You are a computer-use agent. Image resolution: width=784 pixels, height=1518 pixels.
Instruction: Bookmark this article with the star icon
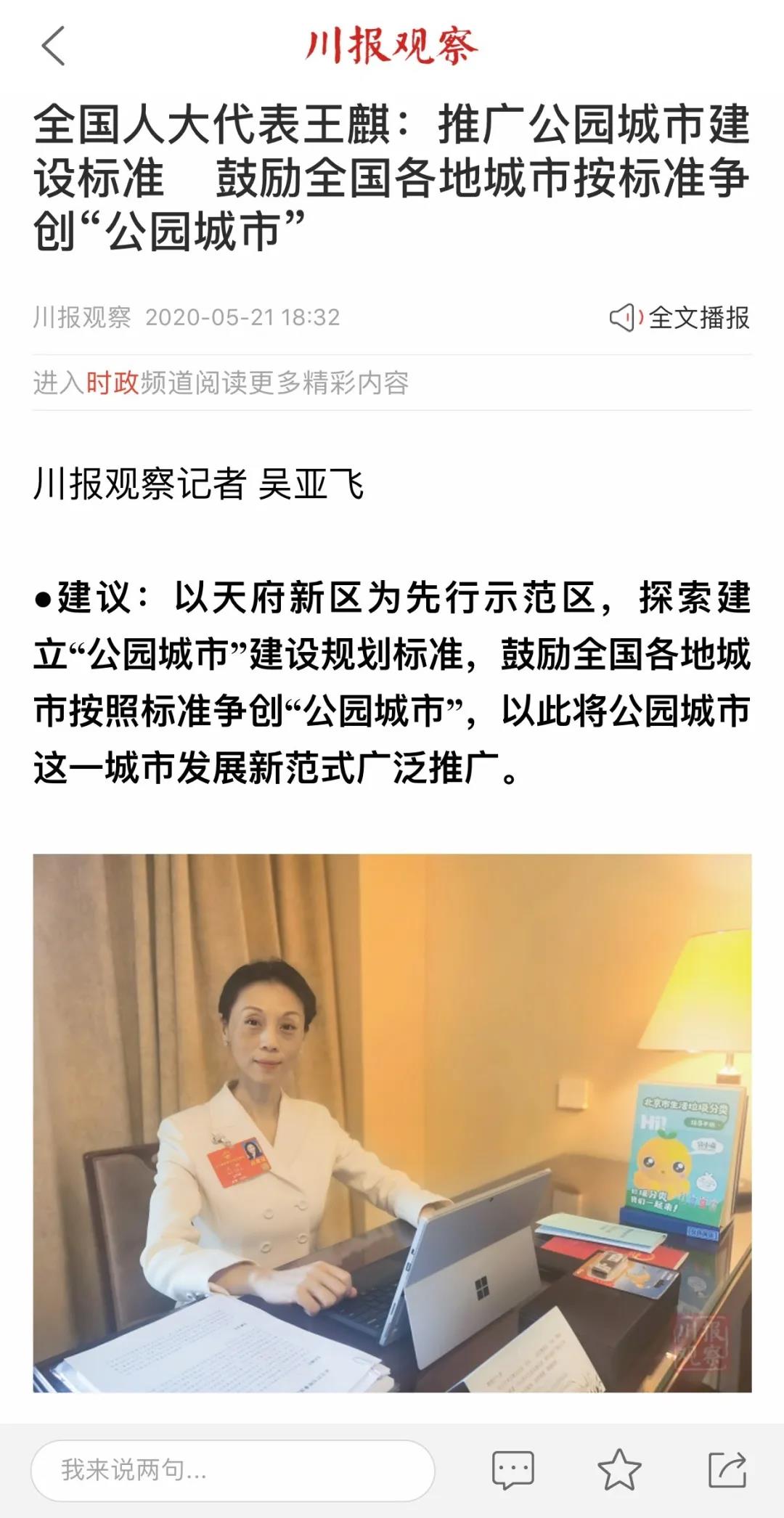pyautogui.click(x=619, y=1470)
